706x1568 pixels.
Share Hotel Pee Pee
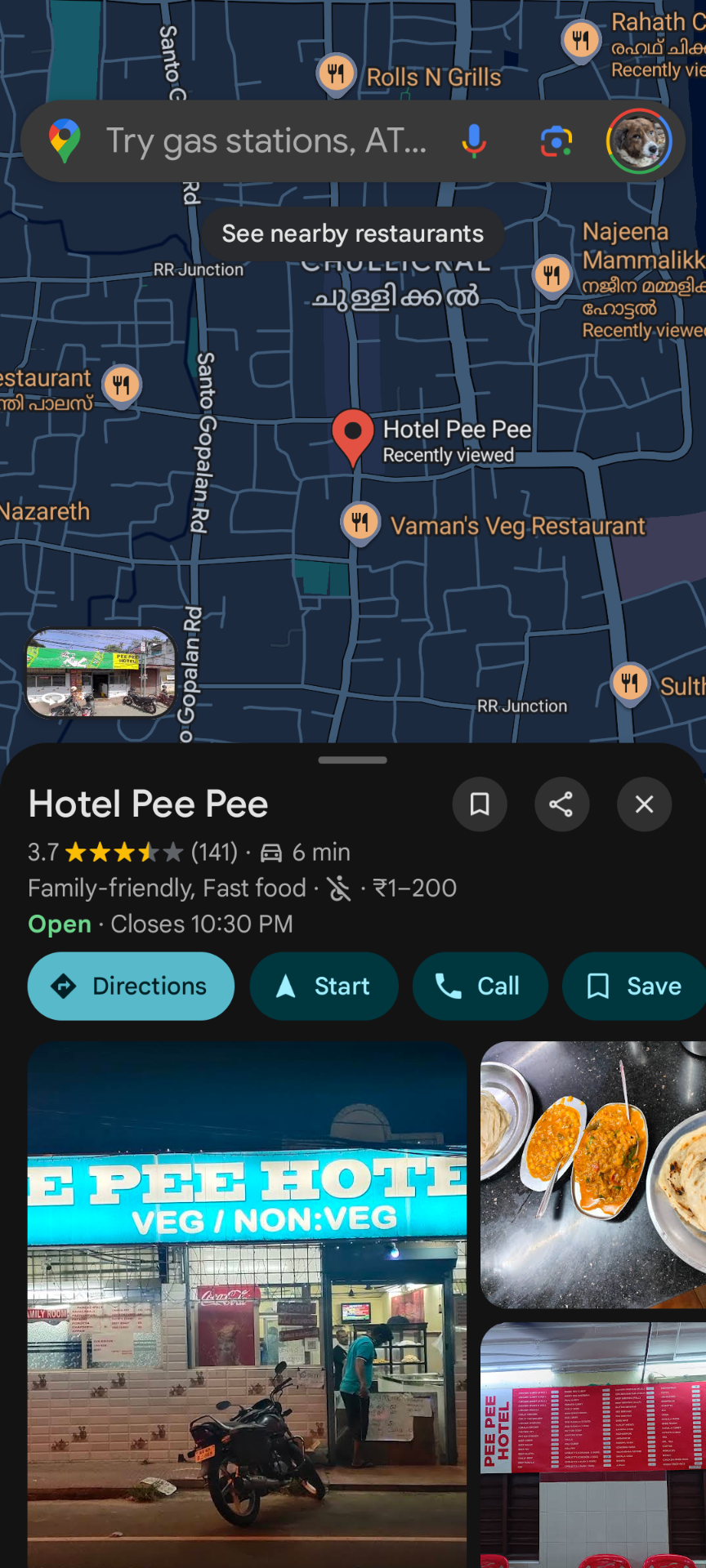(x=561, y=804)
